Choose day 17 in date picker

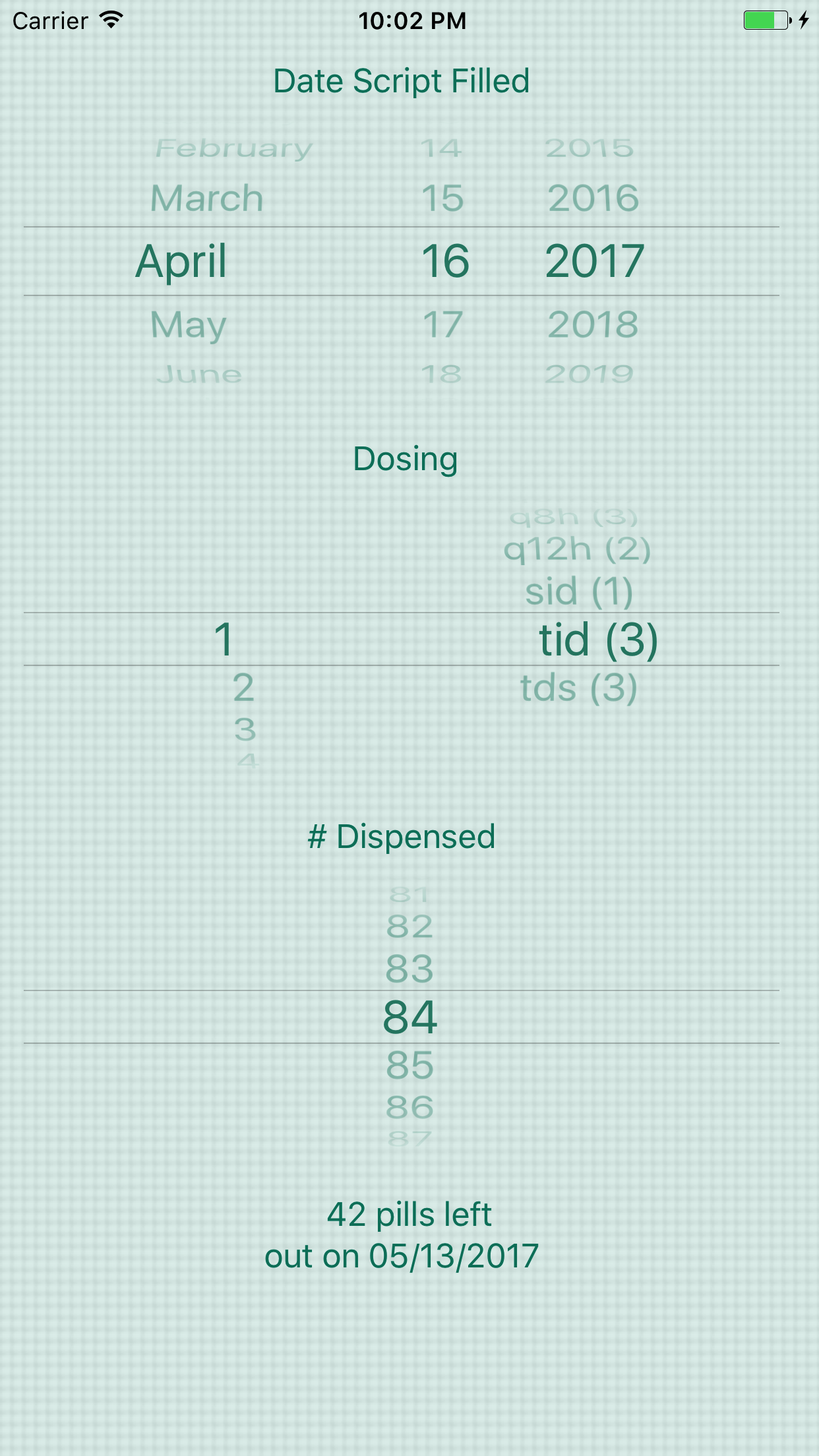click(442, 324)
